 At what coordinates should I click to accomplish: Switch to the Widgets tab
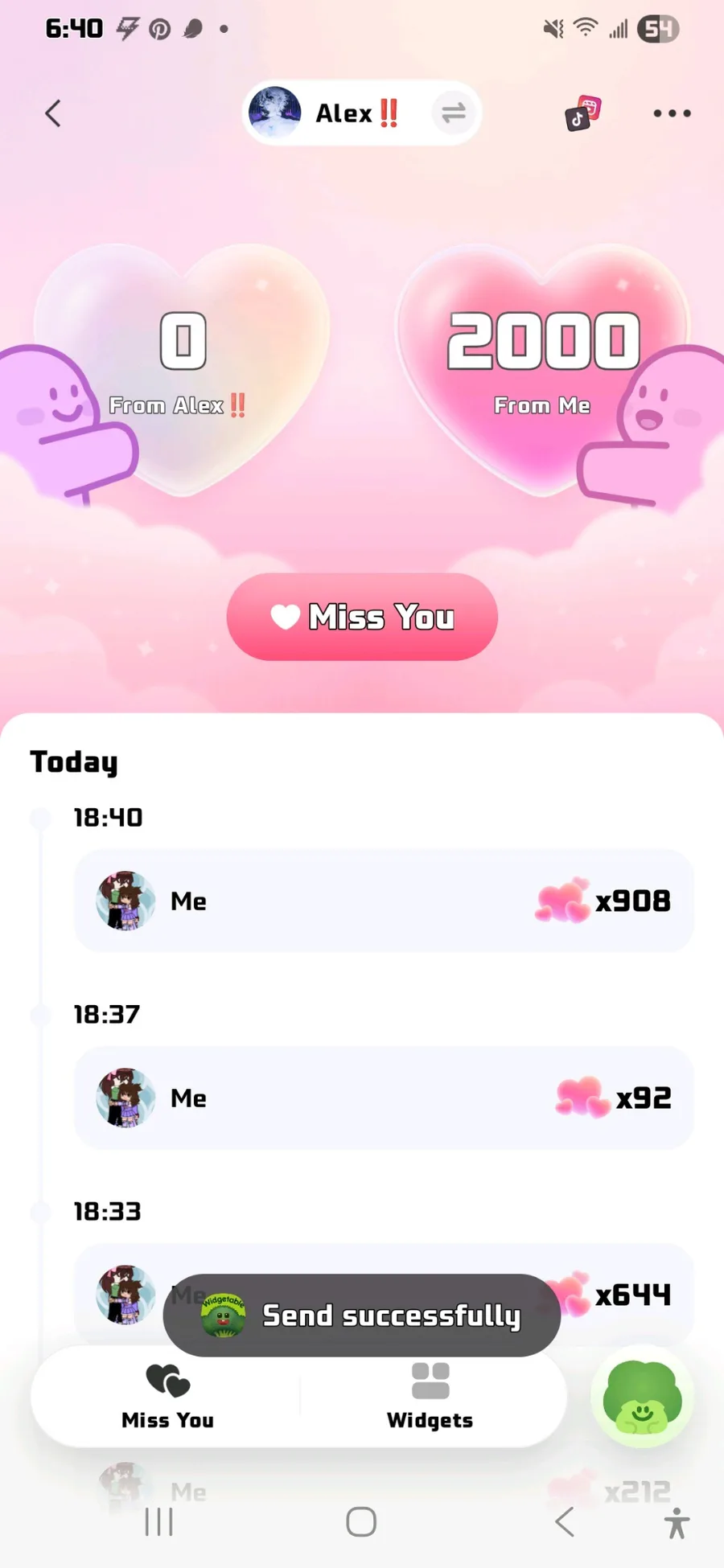coord(430,1398)
